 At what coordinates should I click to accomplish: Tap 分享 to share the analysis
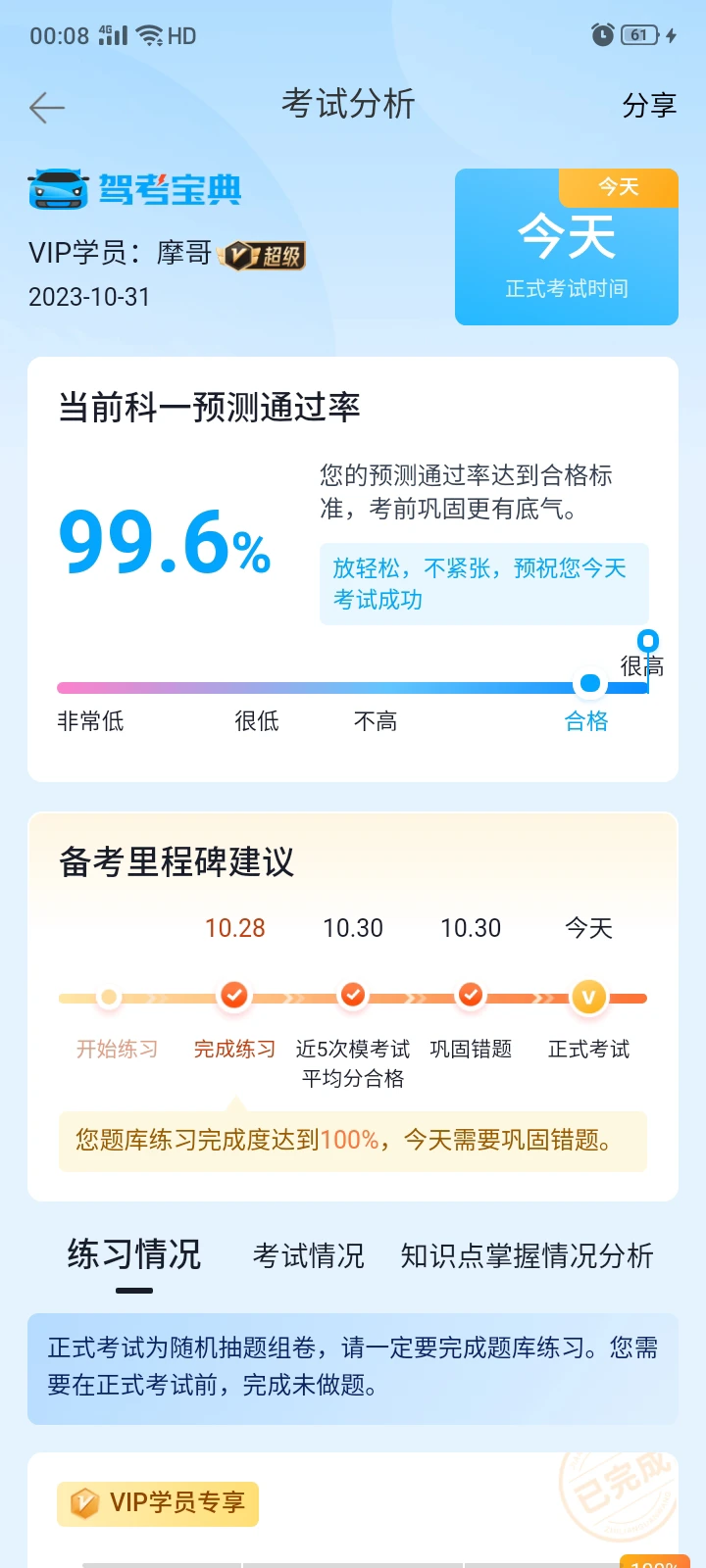tap(649, 106)
